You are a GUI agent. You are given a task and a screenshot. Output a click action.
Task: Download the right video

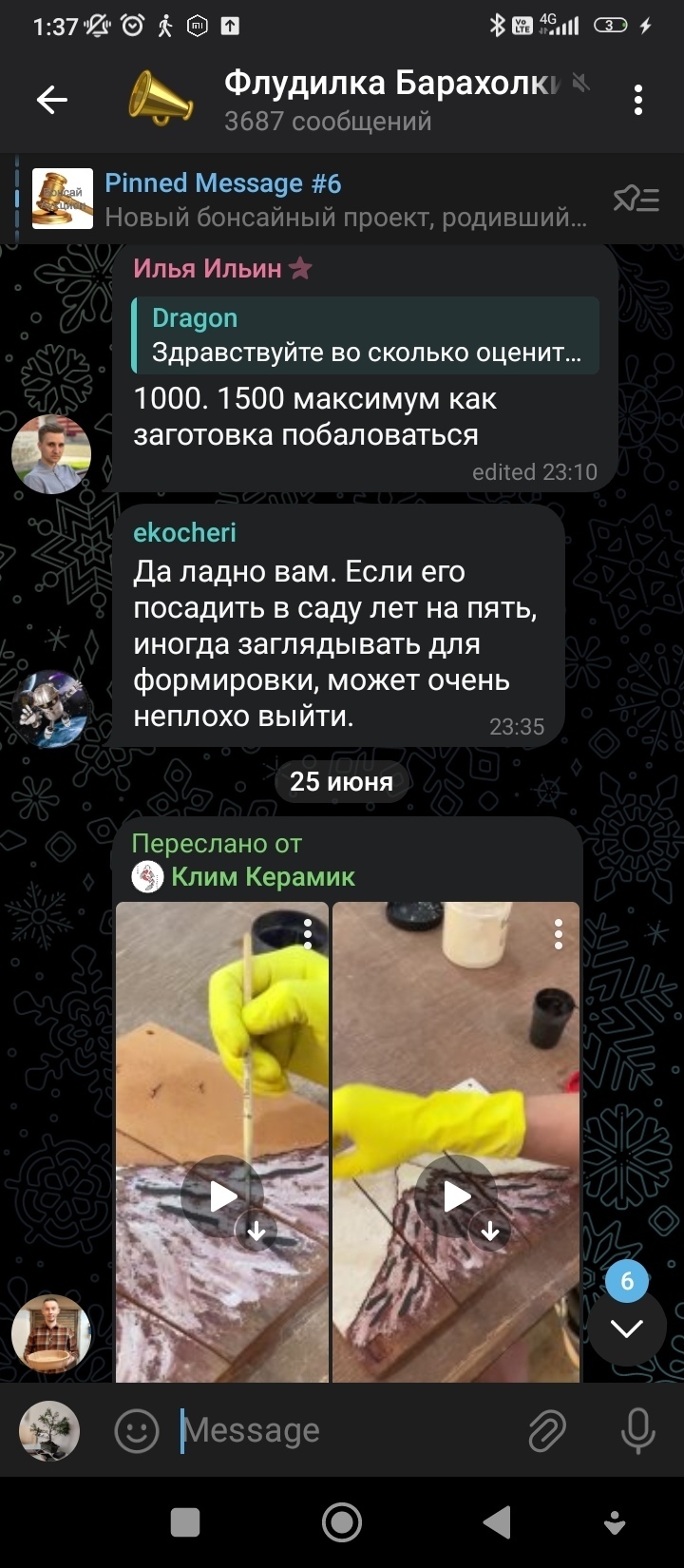[490, 1232]
